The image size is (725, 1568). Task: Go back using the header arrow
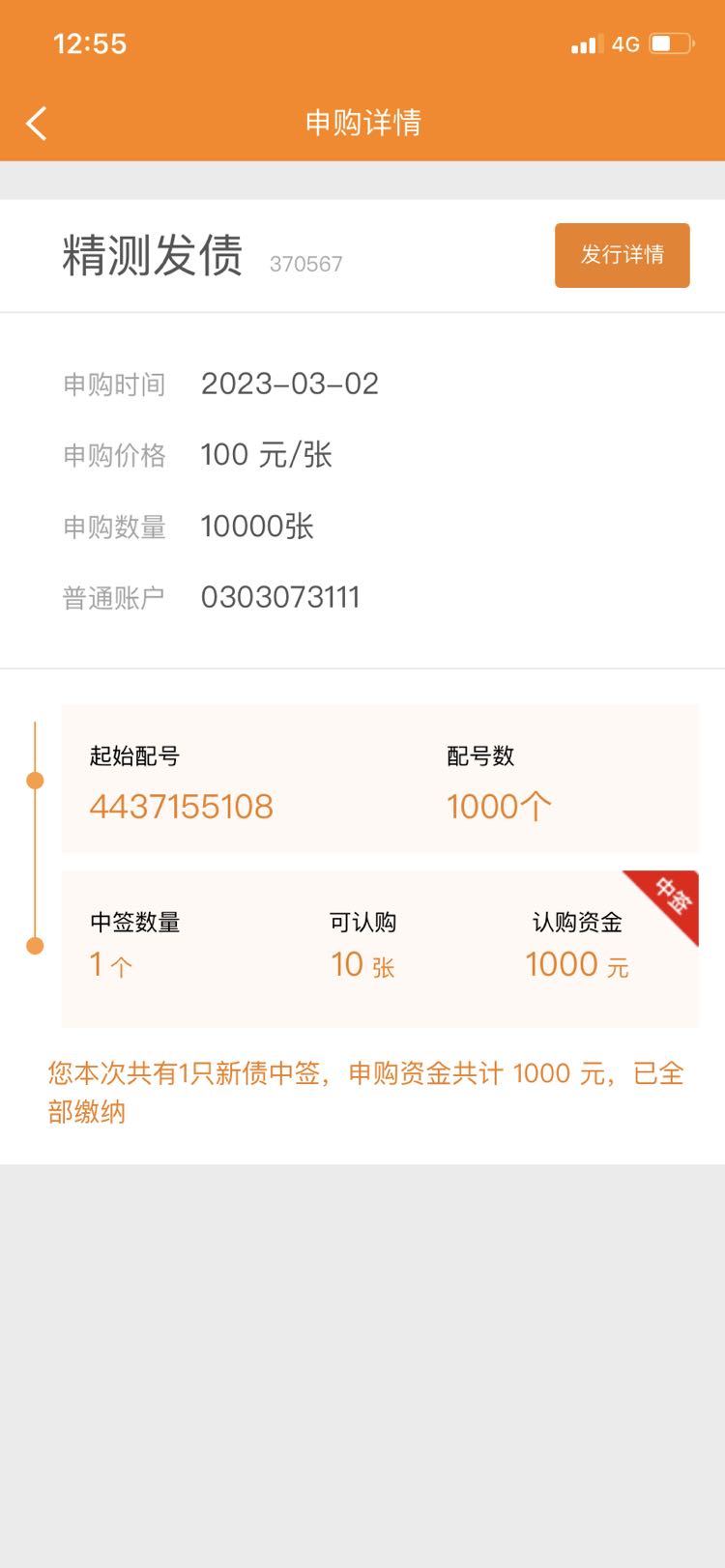tap(36, 123)
